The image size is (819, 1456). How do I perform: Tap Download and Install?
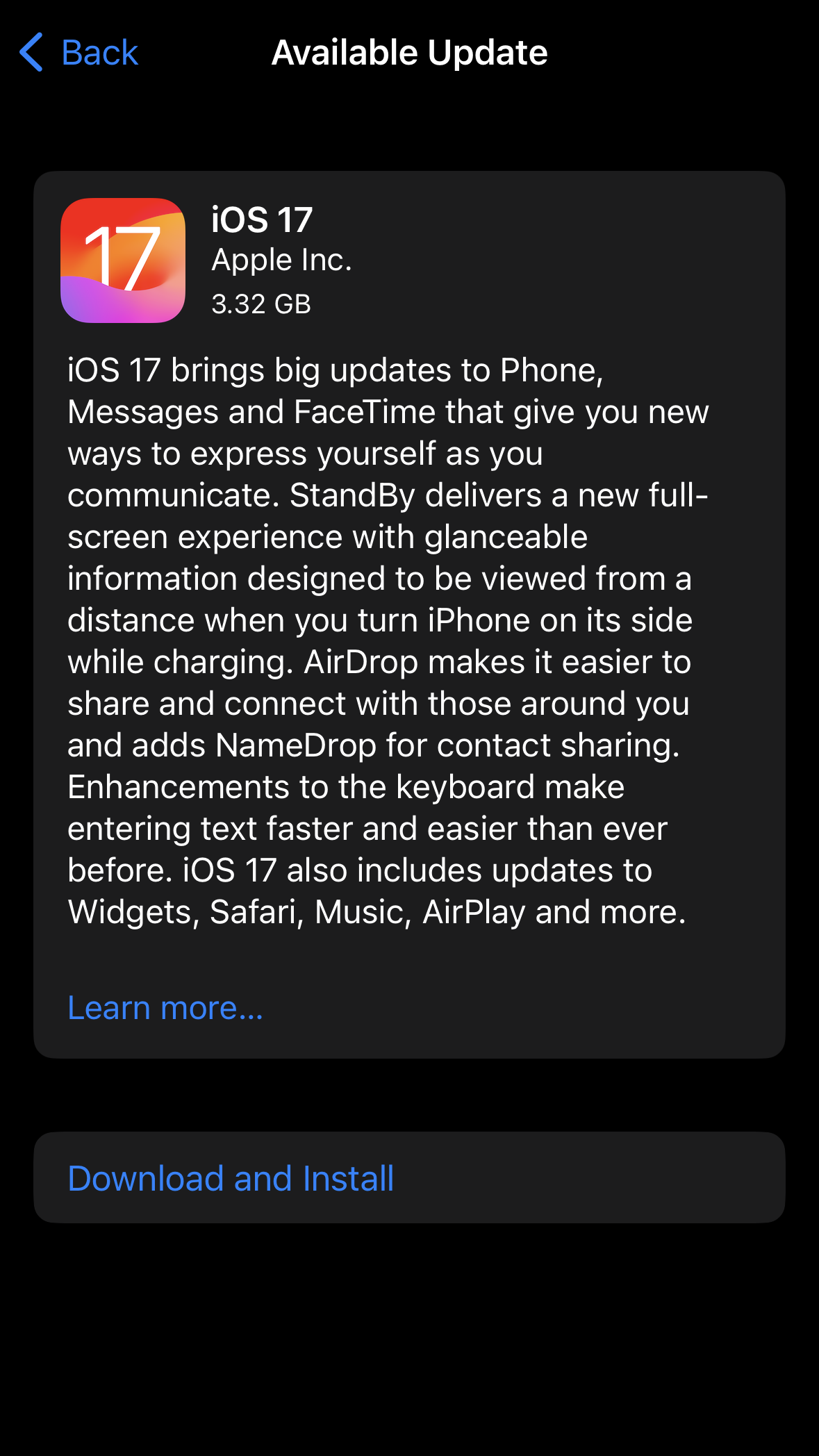[x=231, y=1178]
